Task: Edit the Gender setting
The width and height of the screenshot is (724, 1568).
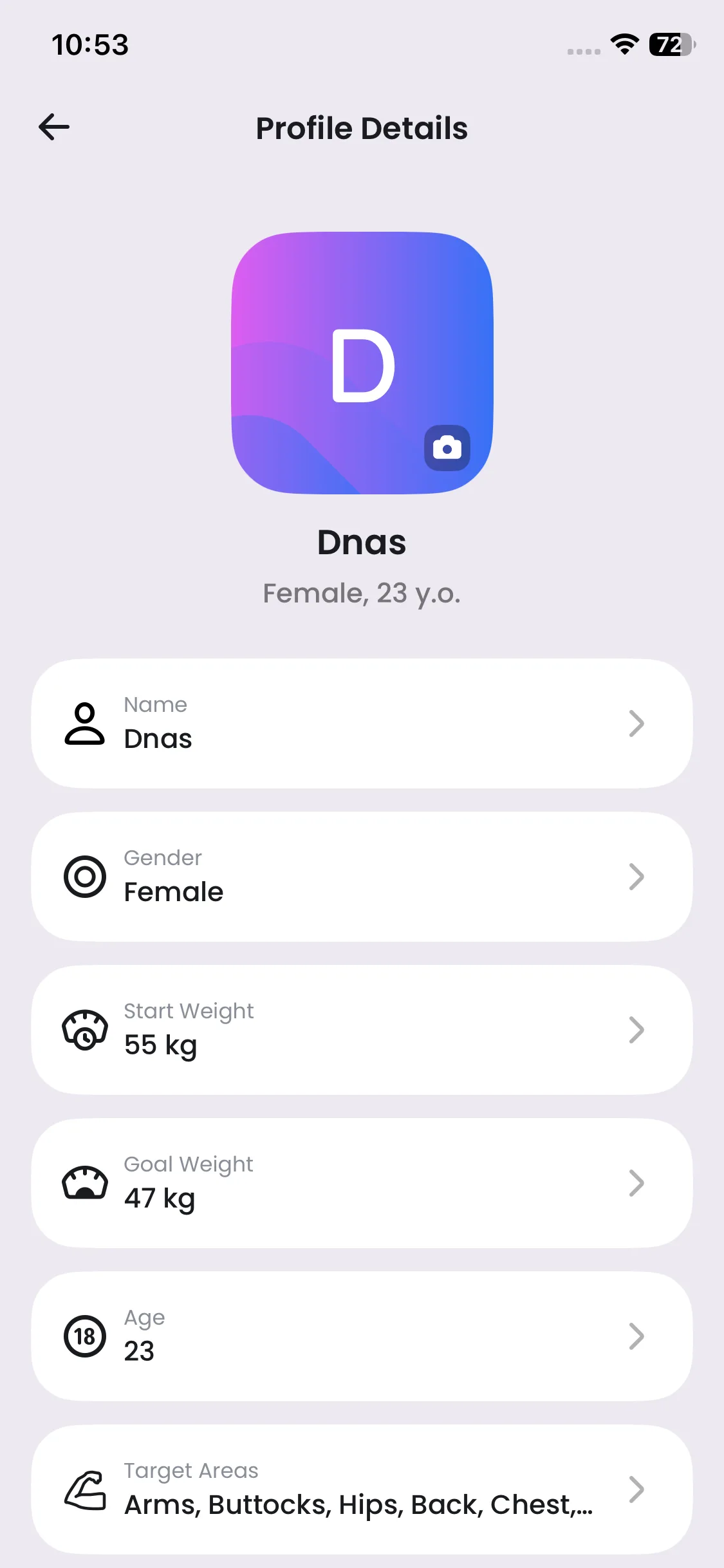Action: (x=362, y=877)
